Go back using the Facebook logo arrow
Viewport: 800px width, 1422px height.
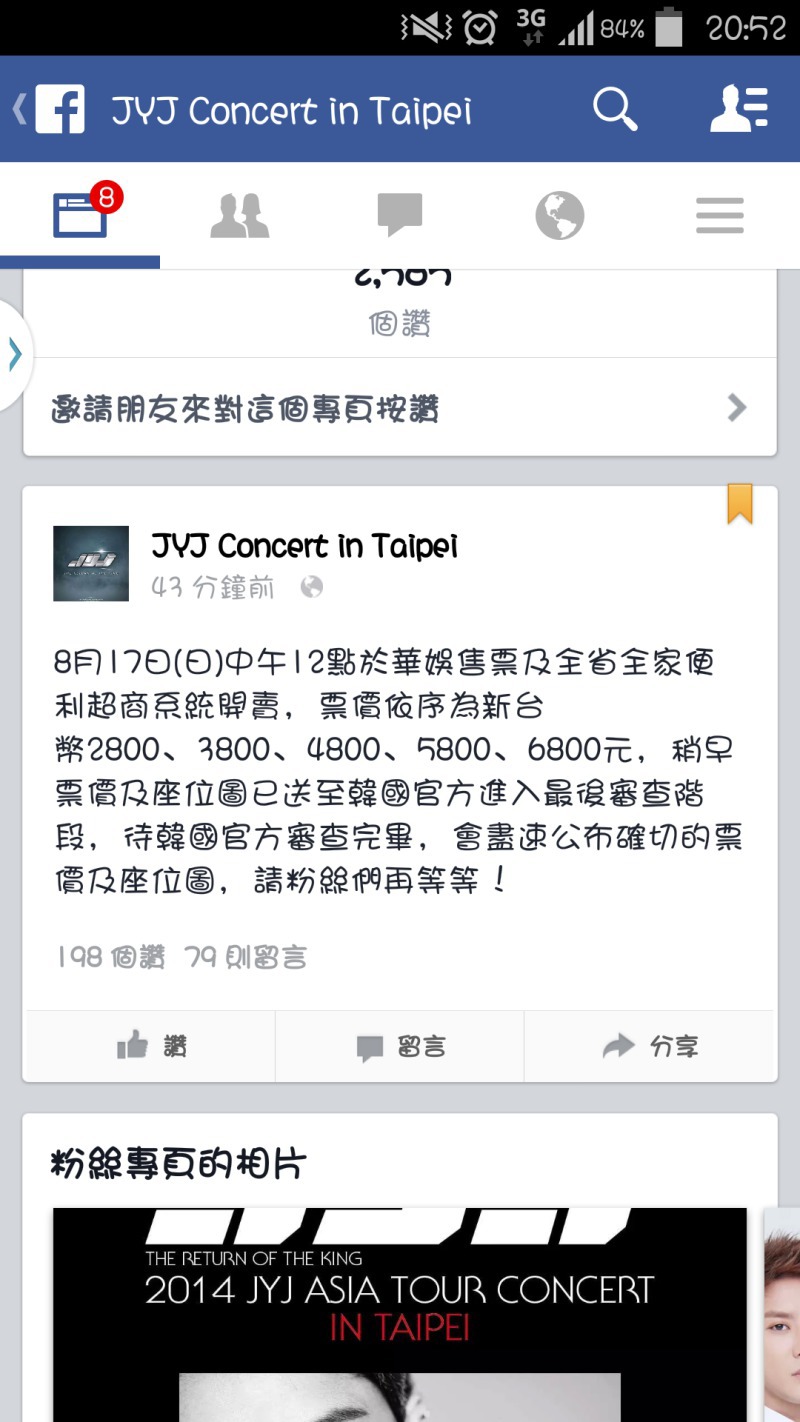click(x=48, y=109)
